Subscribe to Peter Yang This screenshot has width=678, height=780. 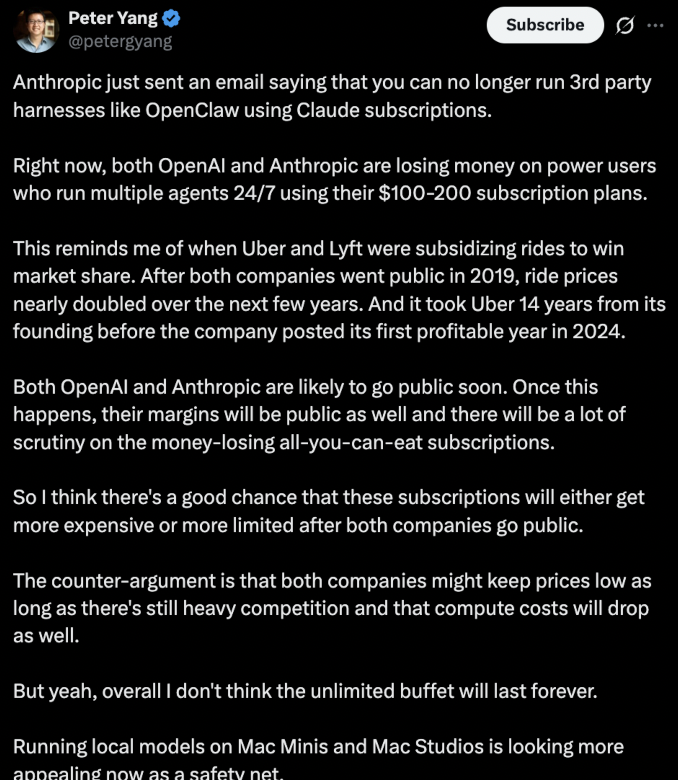coord(544,25)
